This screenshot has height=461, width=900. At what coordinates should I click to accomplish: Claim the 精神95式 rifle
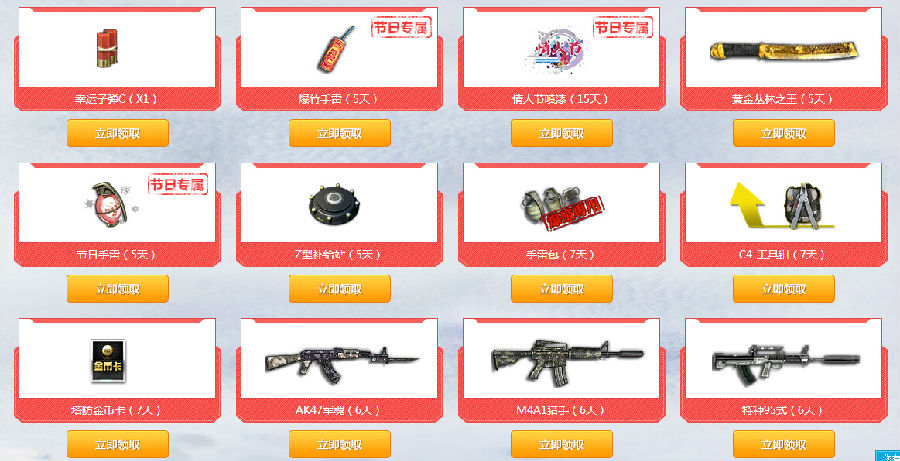pyautogui.click(x=783, y=445)
